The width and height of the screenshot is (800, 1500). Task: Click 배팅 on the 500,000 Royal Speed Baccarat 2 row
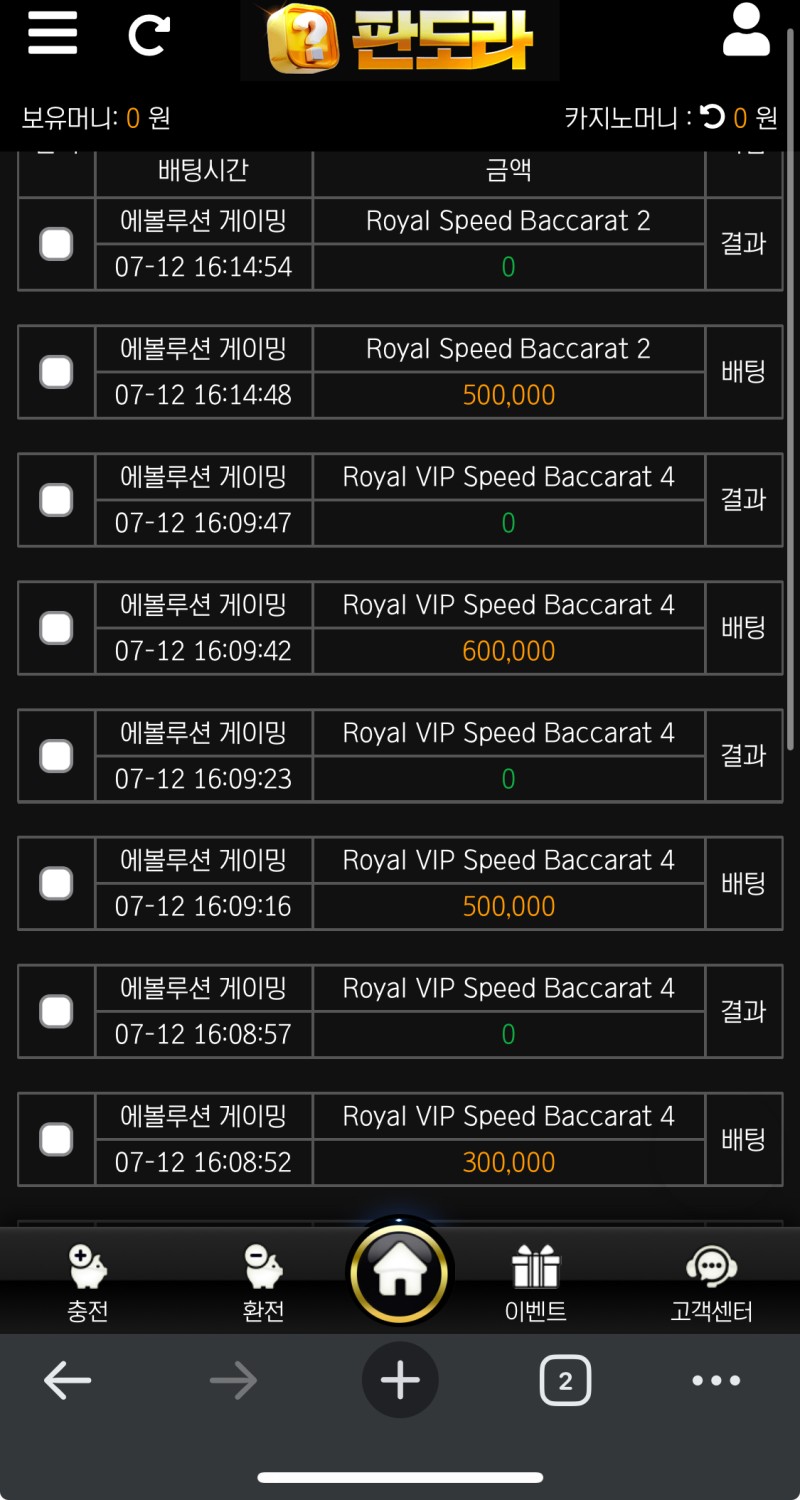coord(744,371)
